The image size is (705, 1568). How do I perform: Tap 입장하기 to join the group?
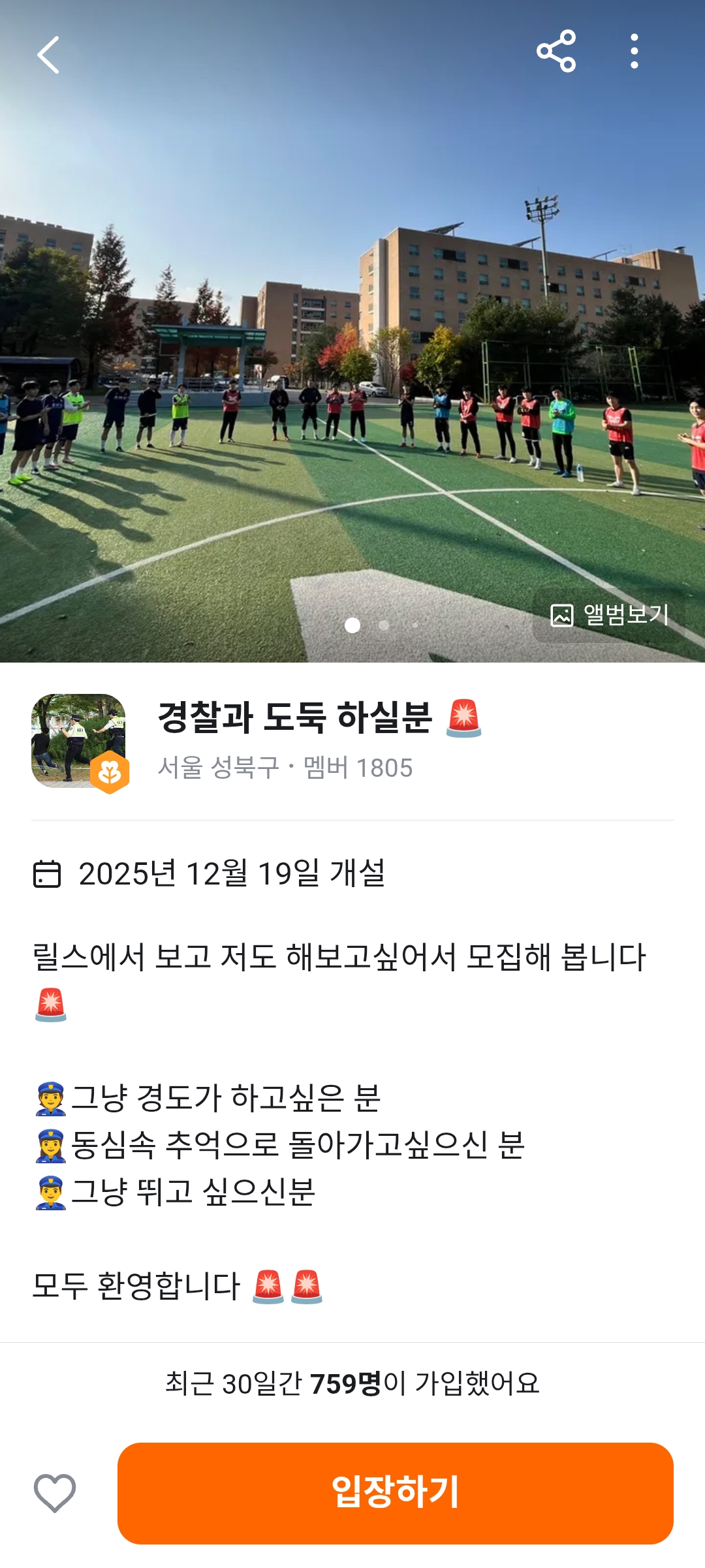point(395,1493)
